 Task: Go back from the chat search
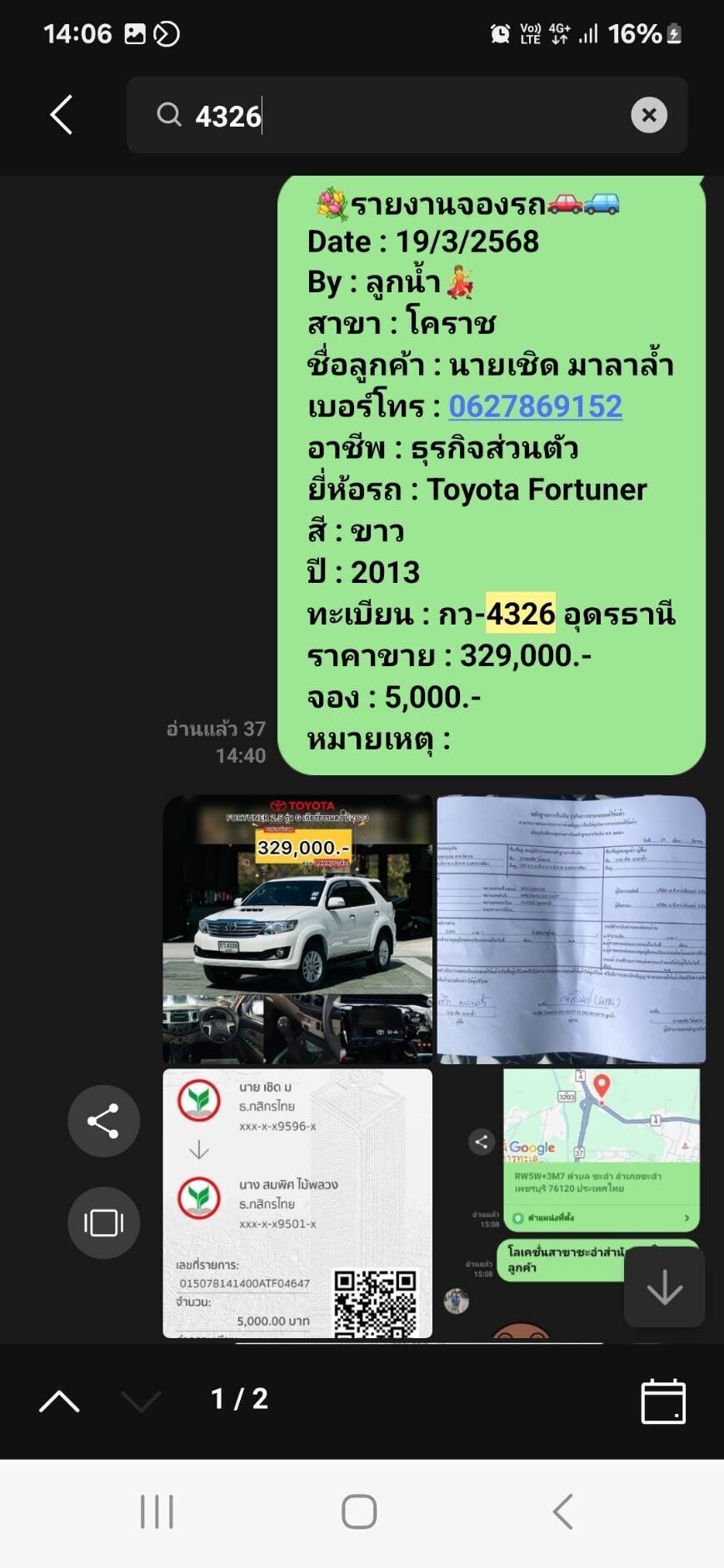pyautogui.click(x=61, y=115)
